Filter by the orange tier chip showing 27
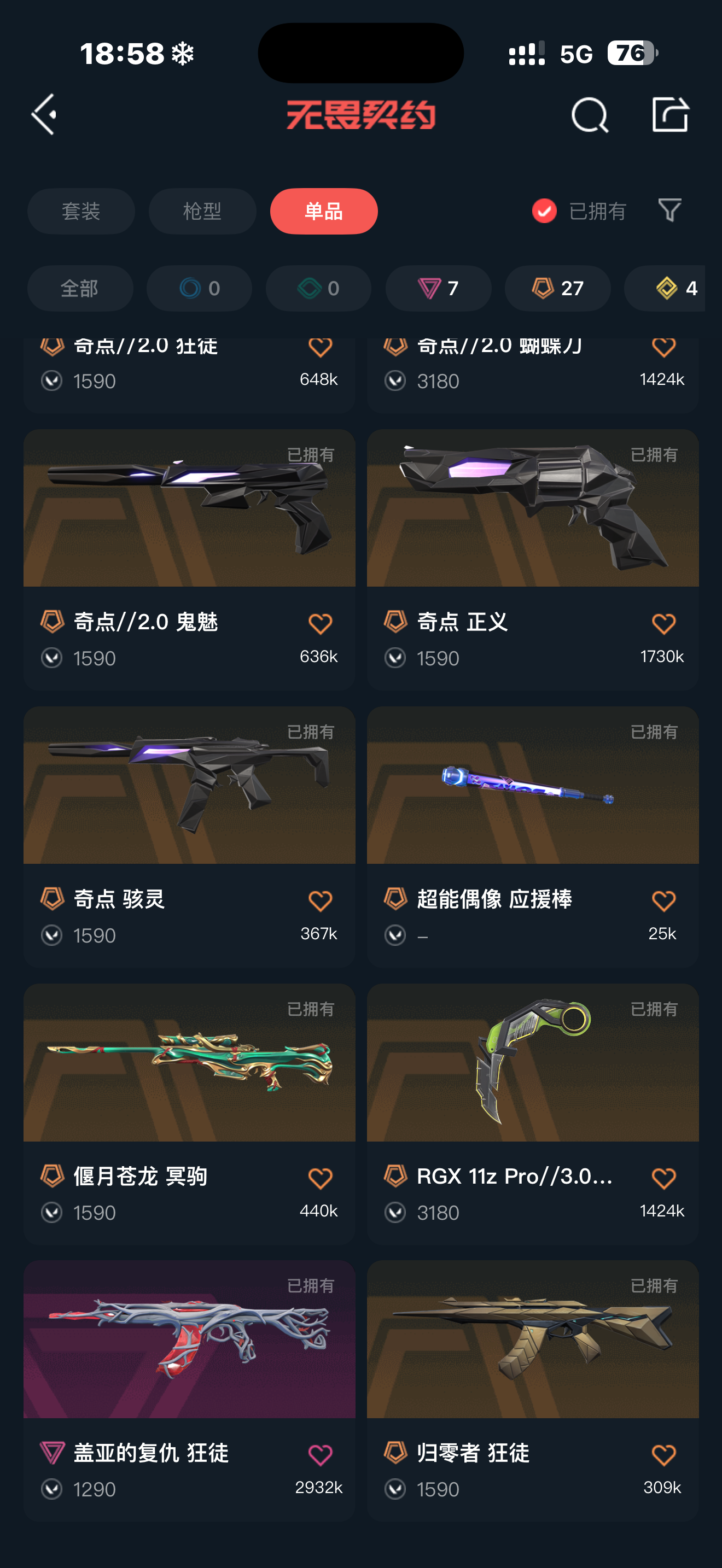Screen dimensions: 722x1568 [557, 288]
